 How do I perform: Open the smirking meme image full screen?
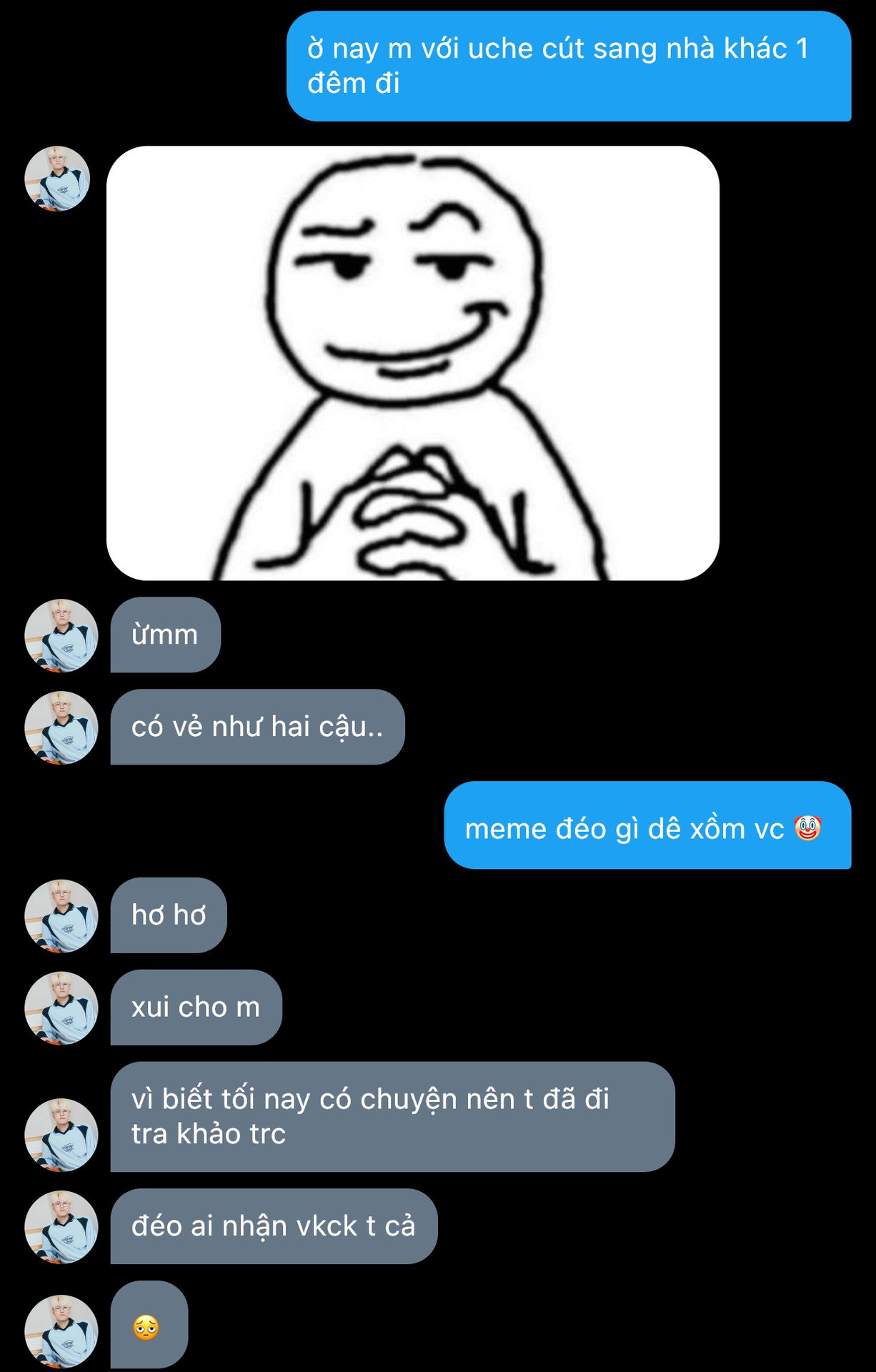coord(412,363)
